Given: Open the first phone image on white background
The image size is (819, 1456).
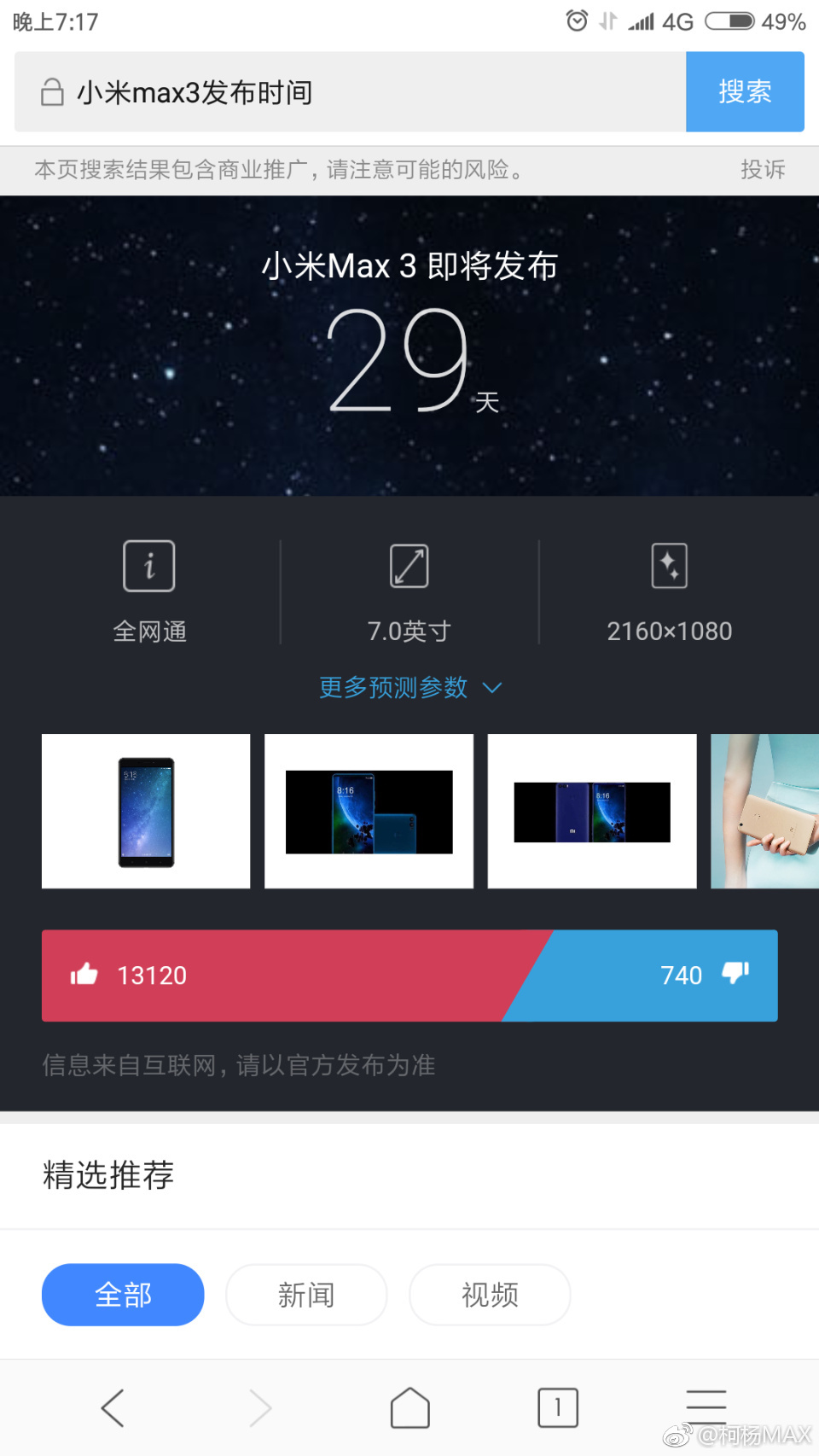Looking at the screenshot, I should 146,811.
